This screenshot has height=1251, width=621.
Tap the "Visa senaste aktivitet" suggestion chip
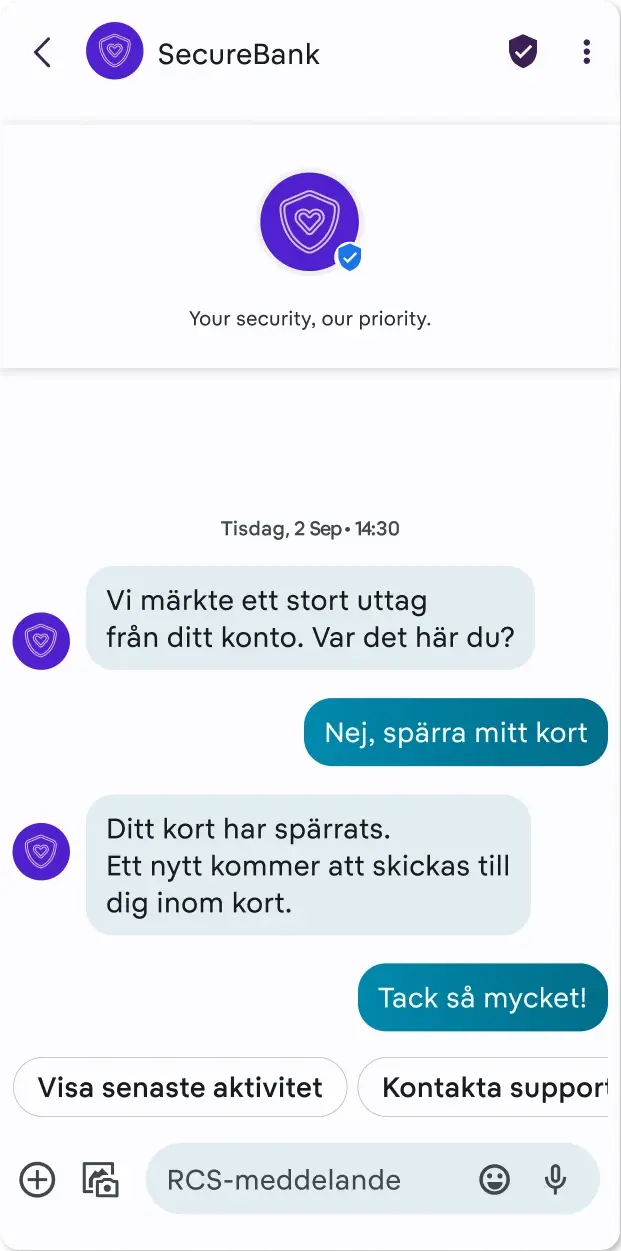pyautogui.click(x=180, y=1087)
